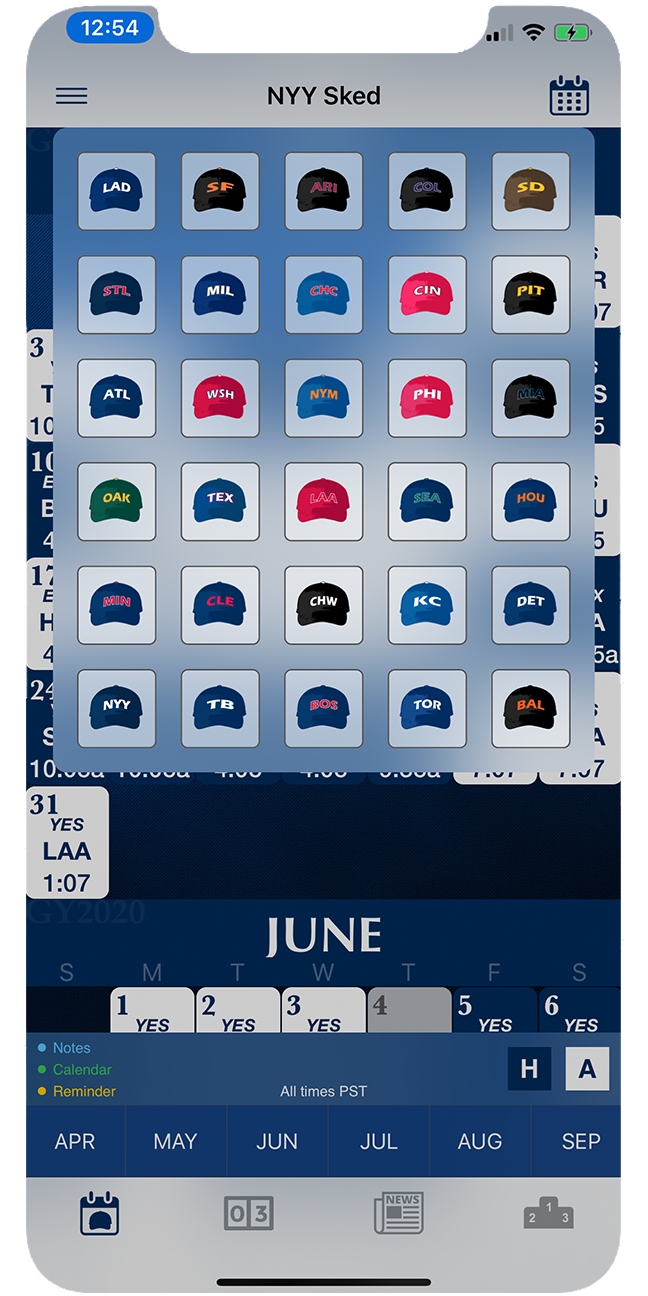The height and width of the screenshot is (1296, 648).
Task: Tap the CHC team cap
Action: [x=324, y=294]
